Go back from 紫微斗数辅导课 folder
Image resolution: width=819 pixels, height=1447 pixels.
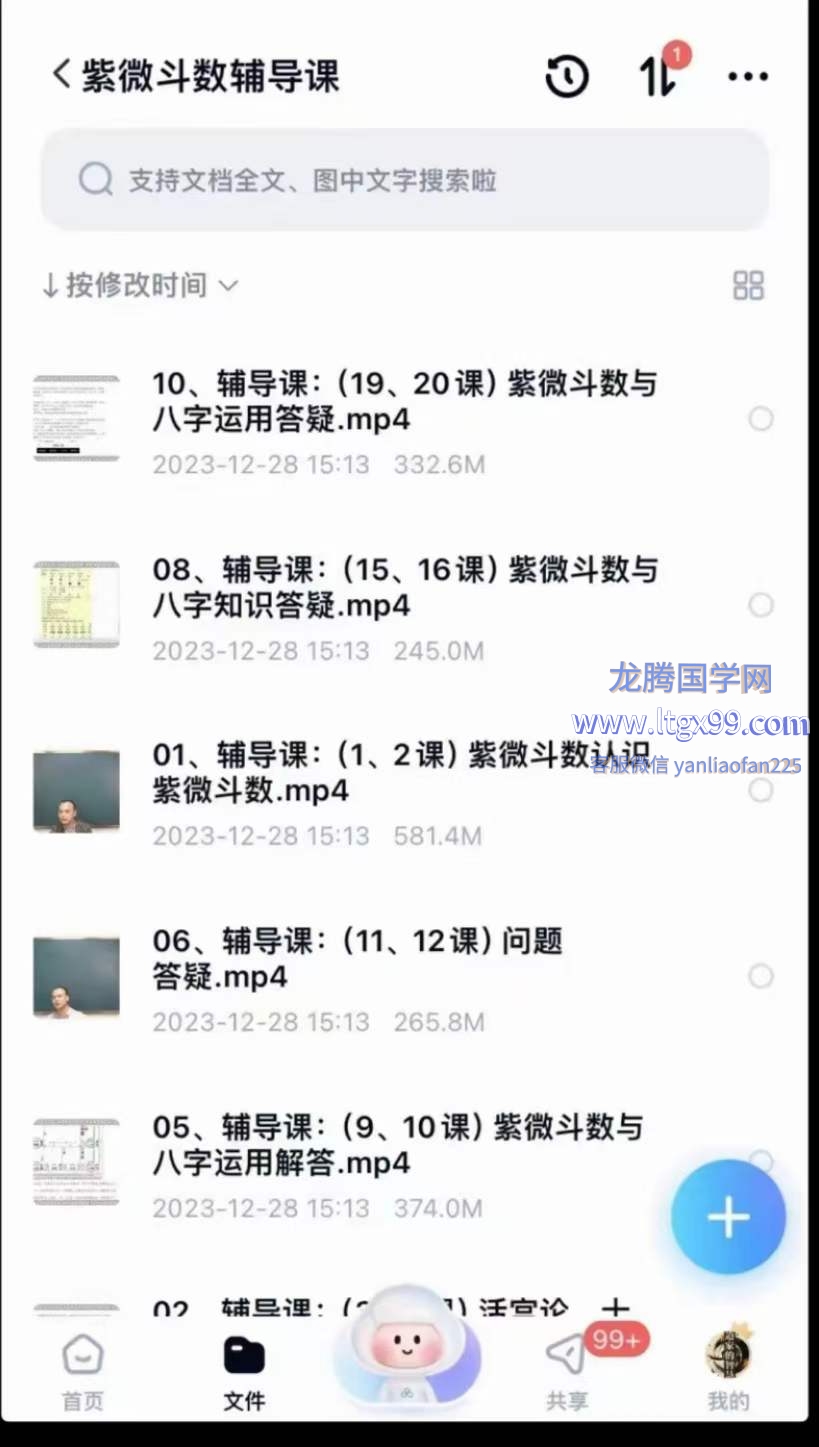[x=61, y=75]
